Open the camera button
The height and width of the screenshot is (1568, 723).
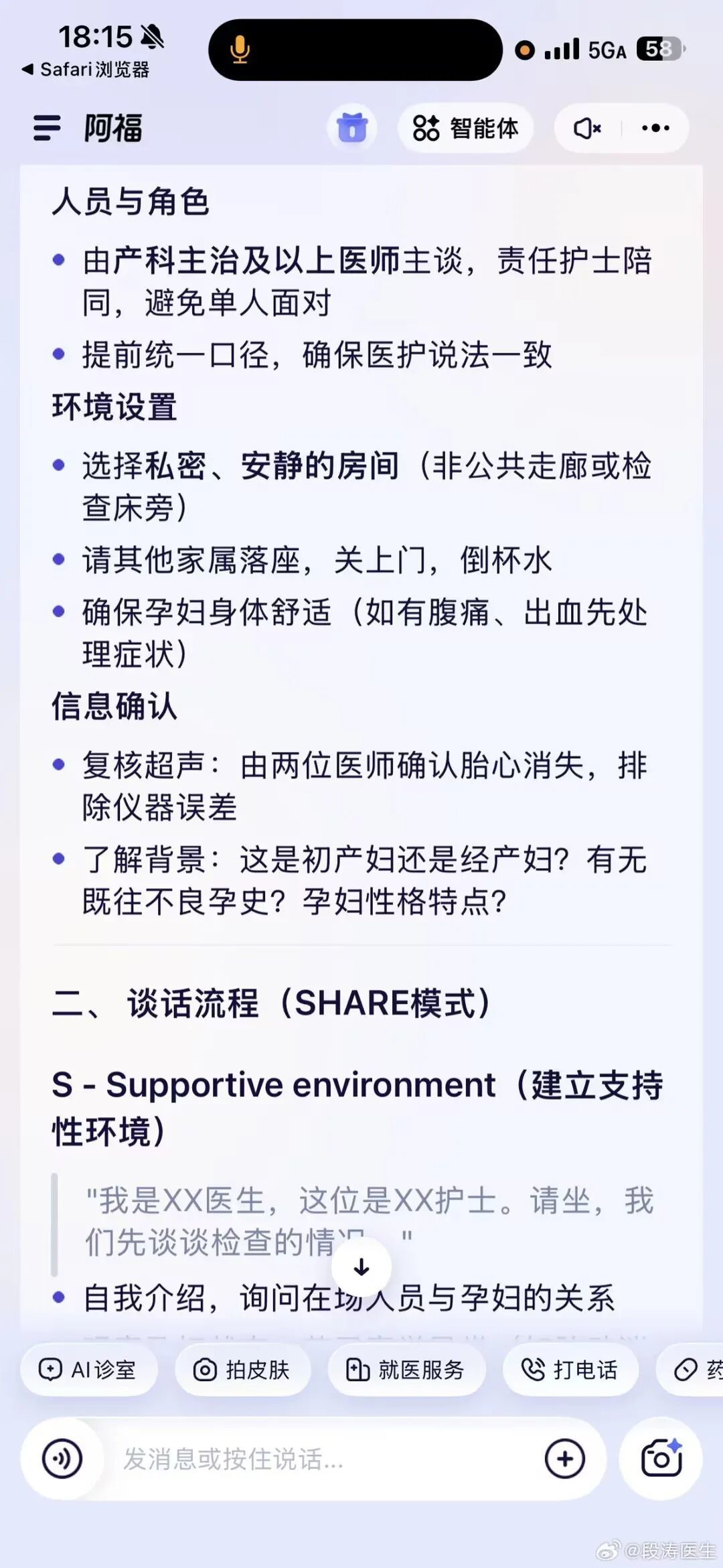[x=661, y=1458]
